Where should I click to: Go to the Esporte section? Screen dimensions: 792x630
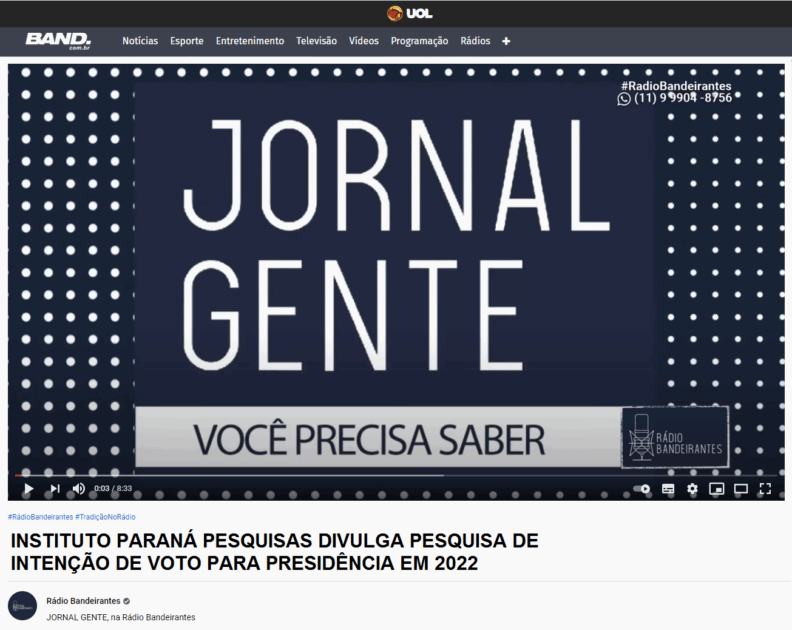coord(187,41)
